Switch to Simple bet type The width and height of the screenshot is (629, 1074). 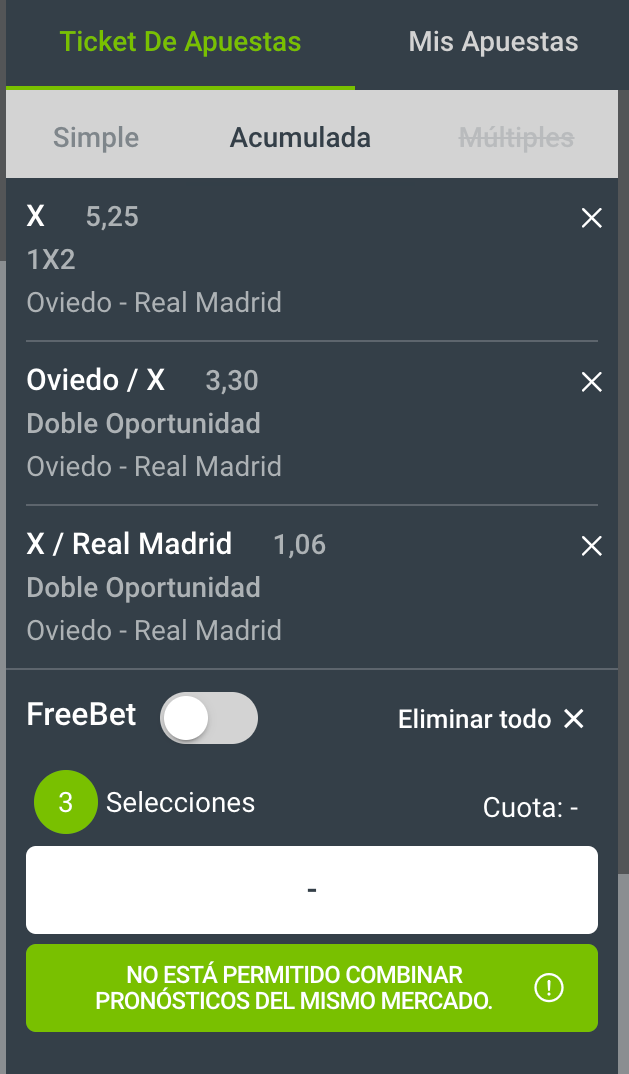(x=96, y=138)
